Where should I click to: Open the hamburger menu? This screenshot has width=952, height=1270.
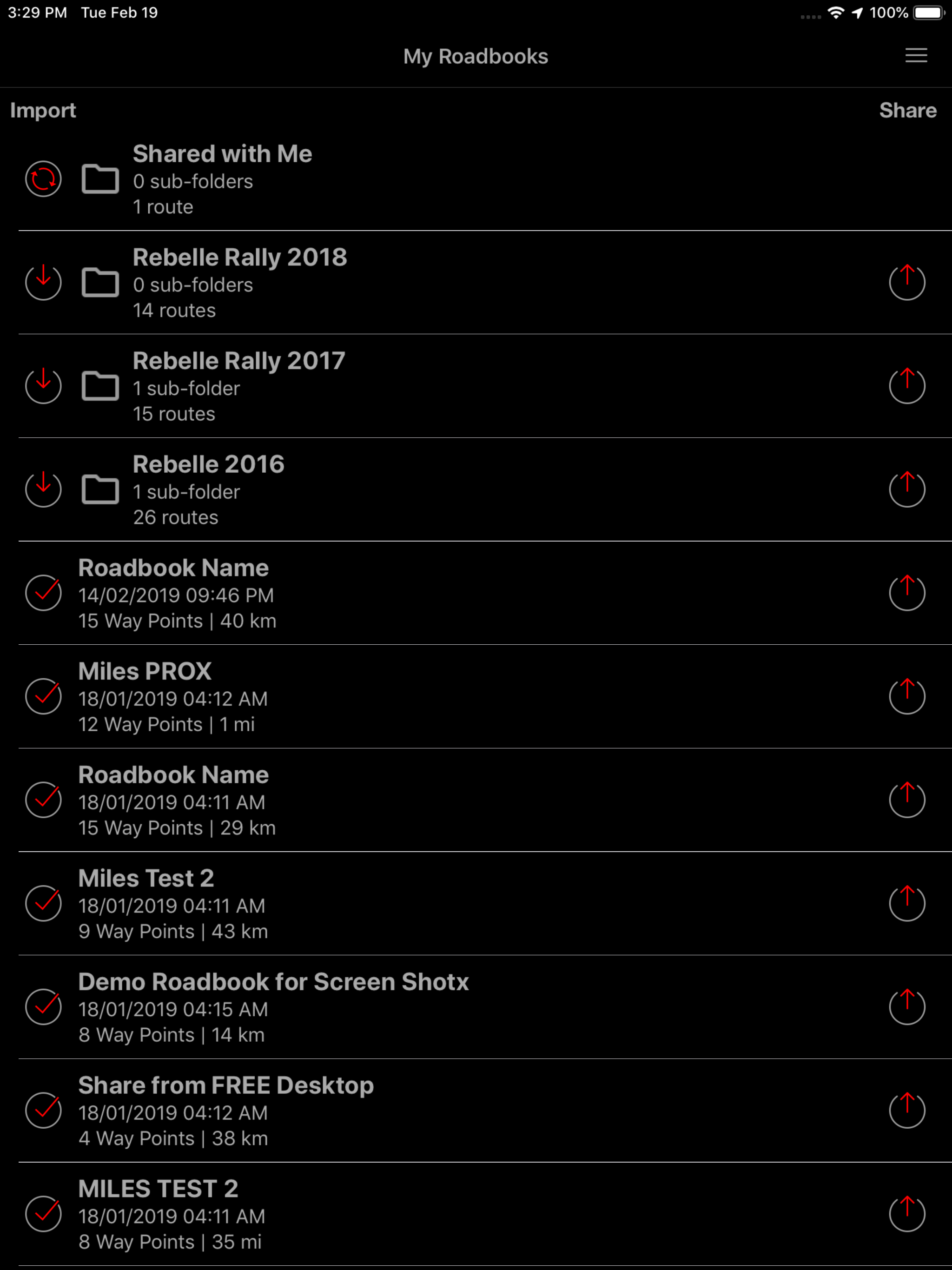point(915,56)
